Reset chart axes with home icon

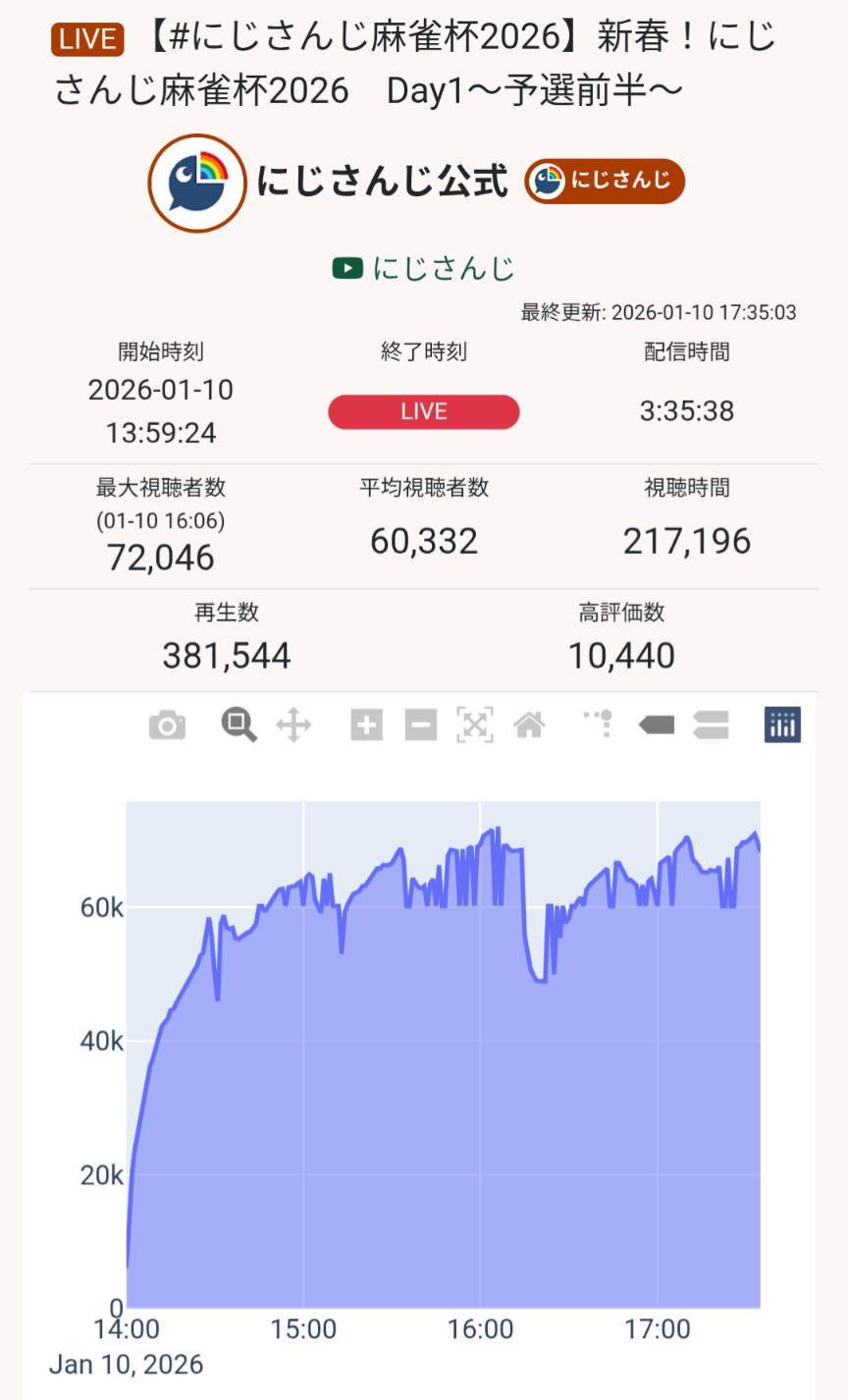pos(530,726)
